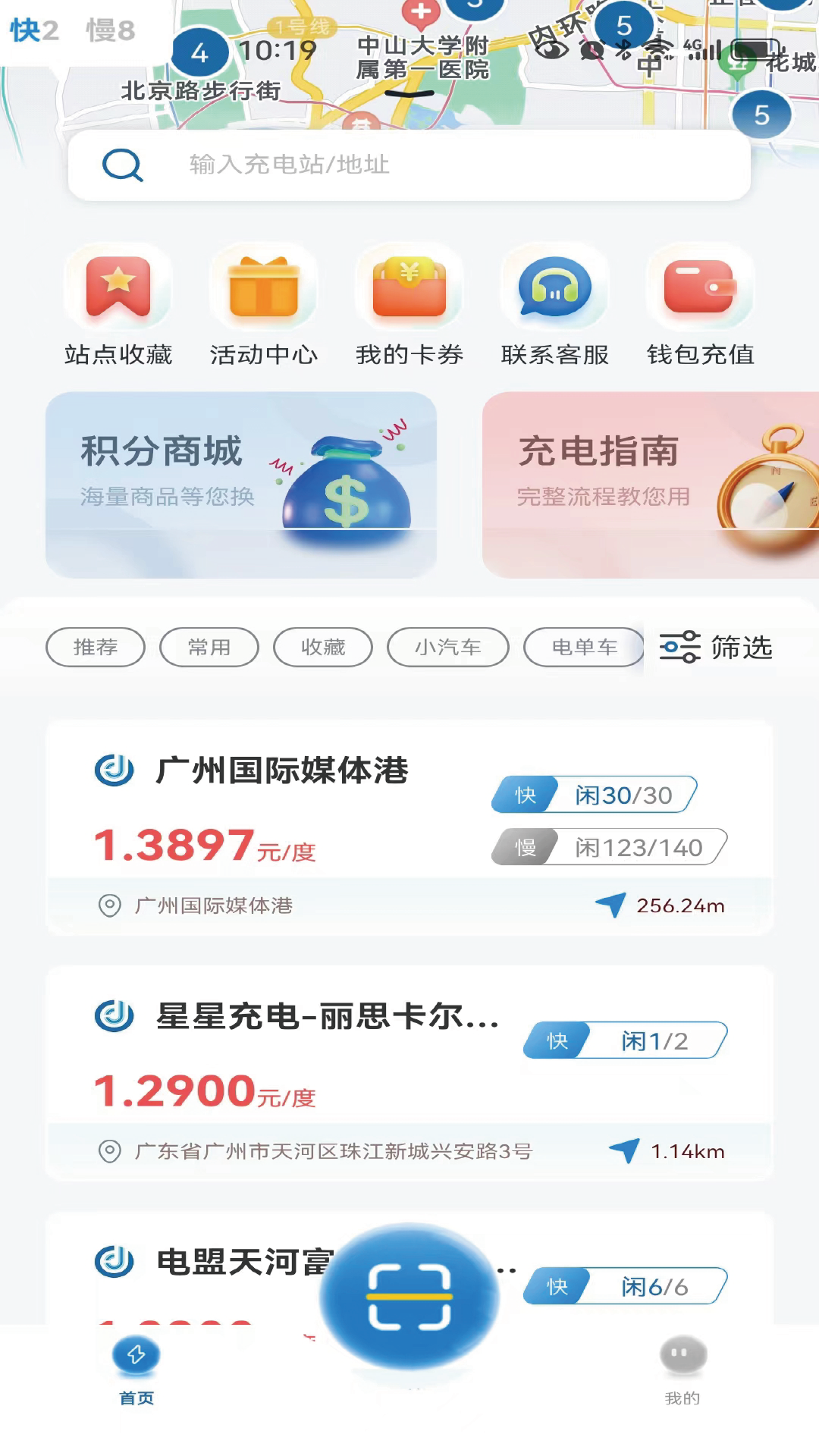Open the 充电指南 charging guide banner
The width and height of the screenshot is (819, 1456).
pos(648,483)
